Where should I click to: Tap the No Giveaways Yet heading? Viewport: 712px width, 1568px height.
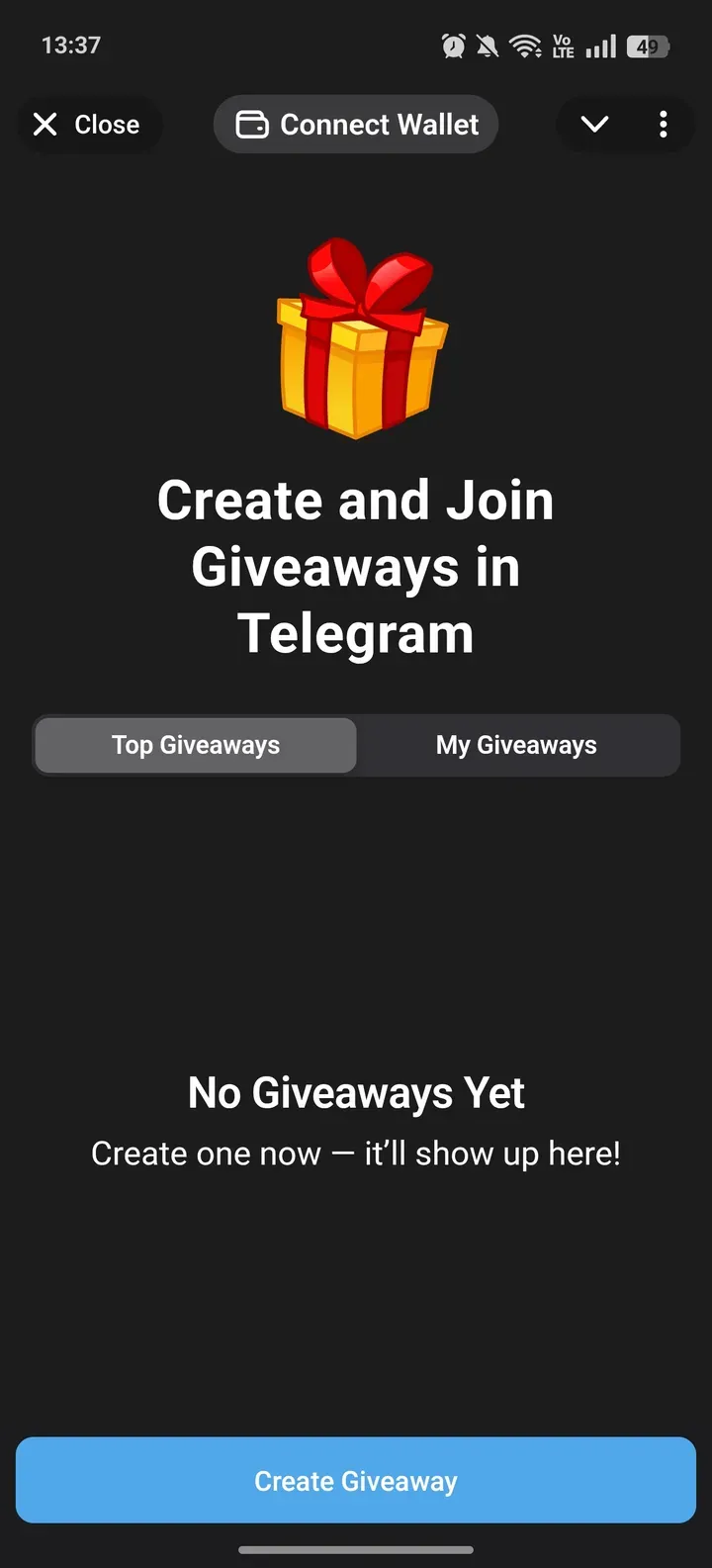[x=356, y=1092]
